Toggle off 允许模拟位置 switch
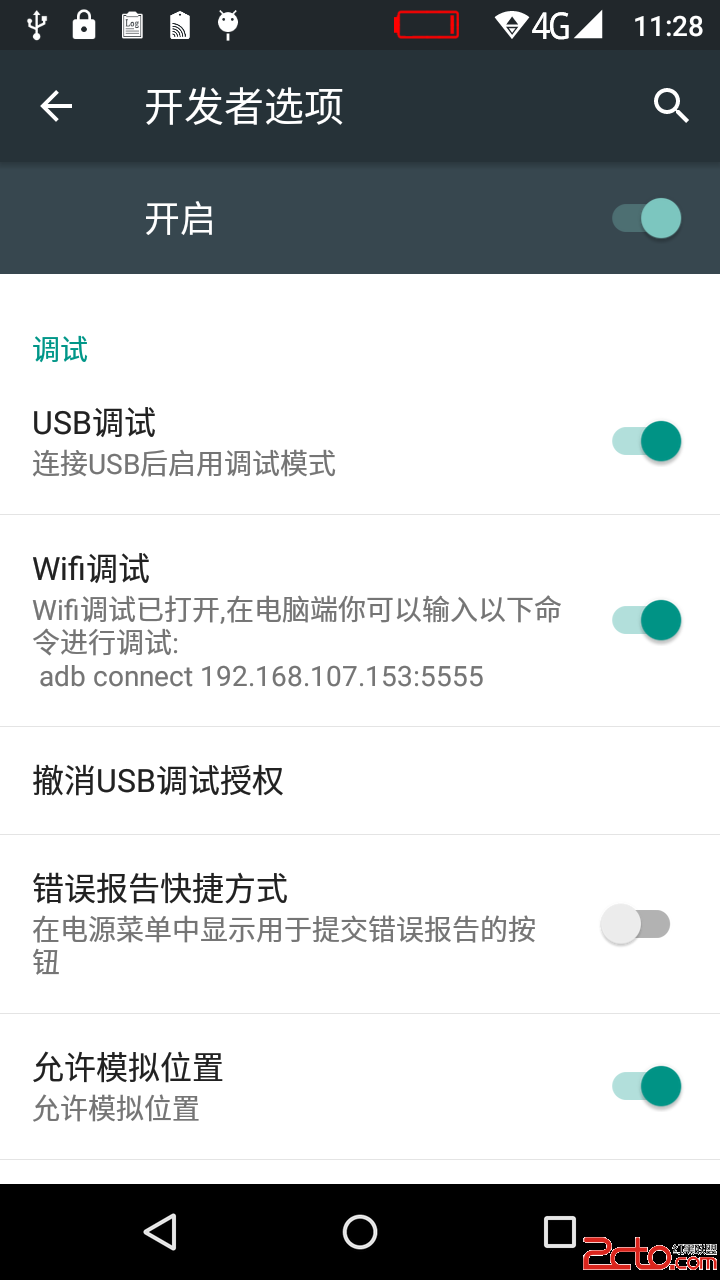The height and width of the screenshot is (1280, 720). pos(648,1086)
